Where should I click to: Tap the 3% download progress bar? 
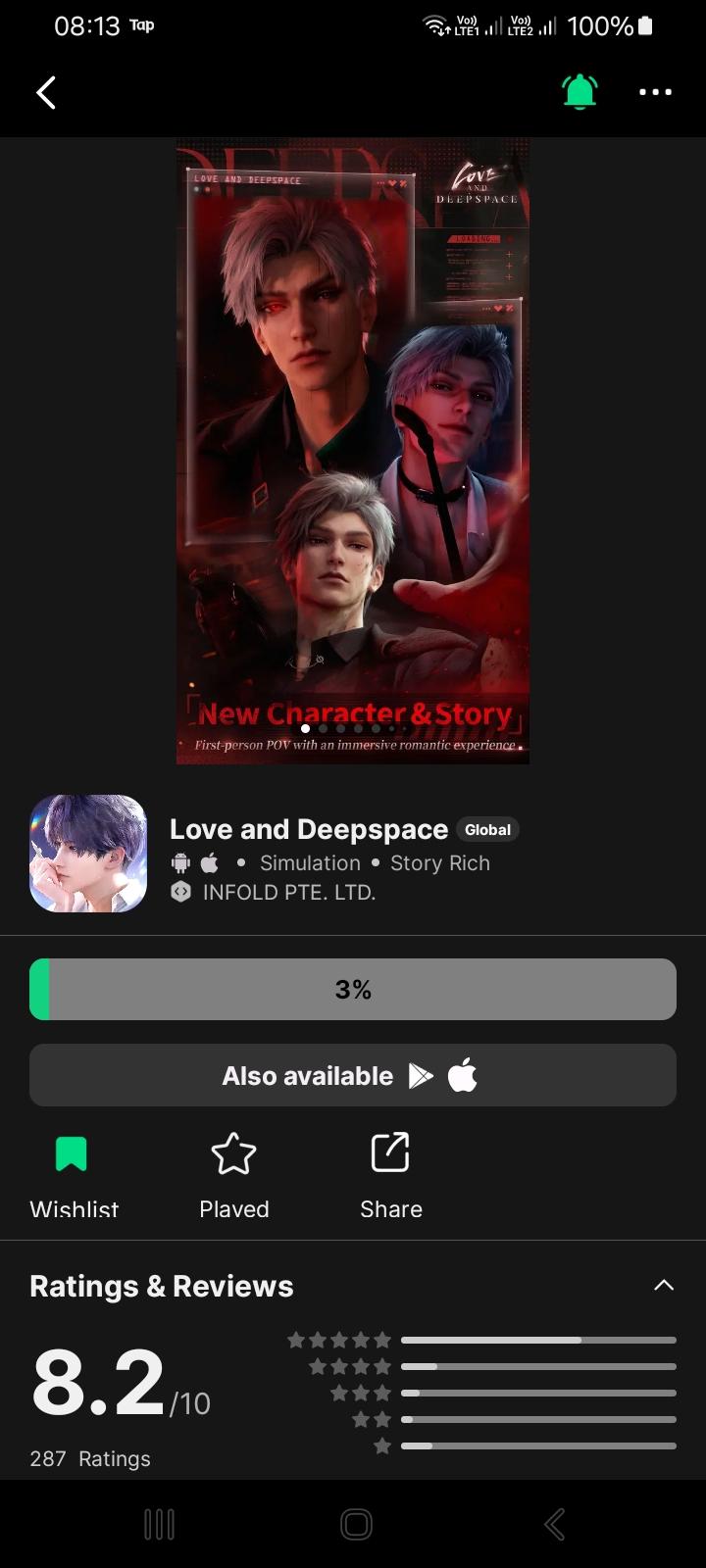[353, 990]
